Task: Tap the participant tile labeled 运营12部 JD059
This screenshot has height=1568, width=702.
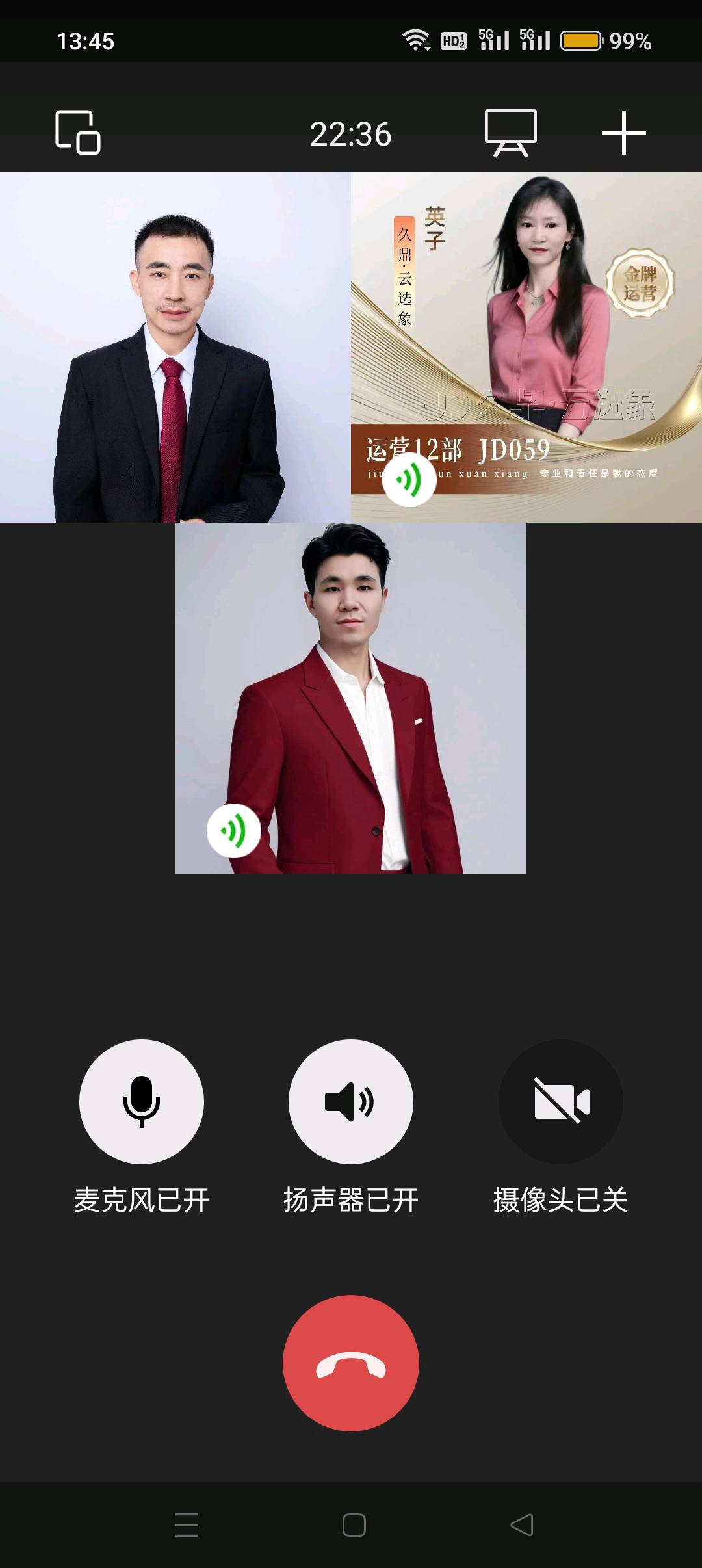Action: click(x=526, y=346)
